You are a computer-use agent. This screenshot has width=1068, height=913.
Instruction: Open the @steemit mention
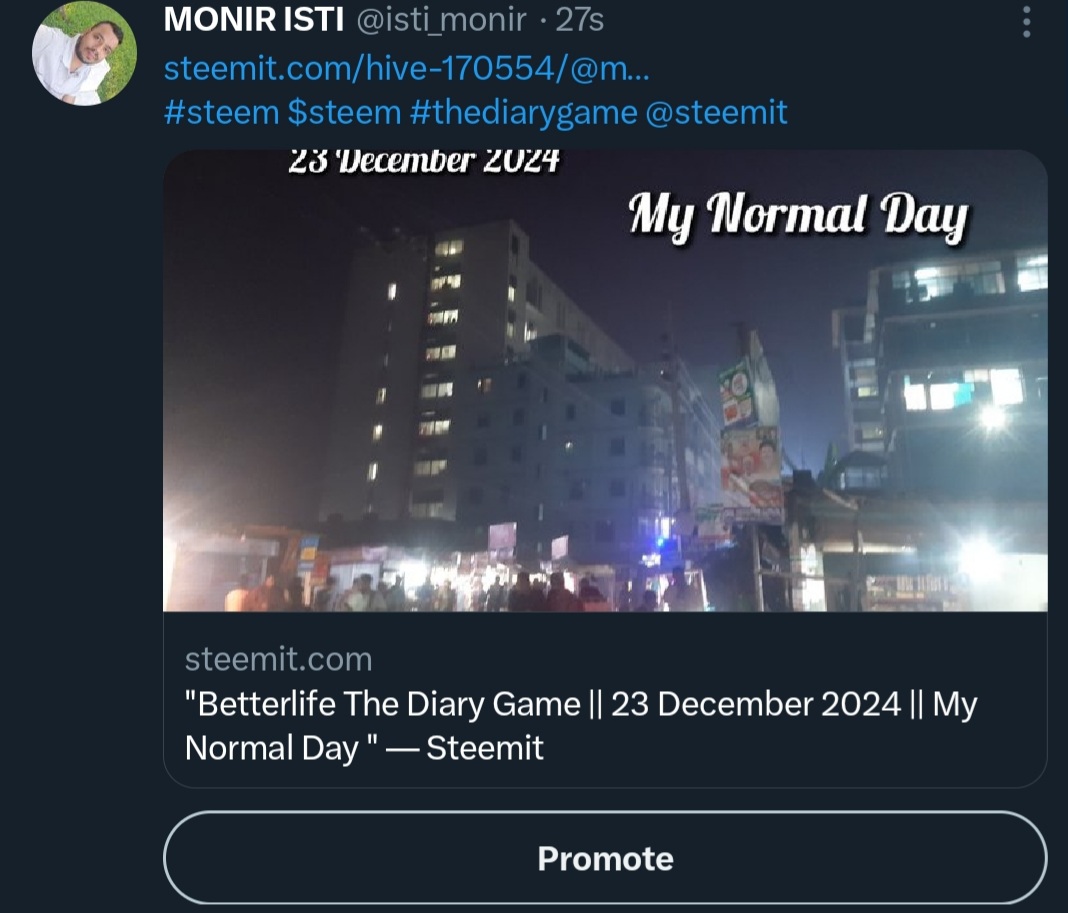[716, 112]
